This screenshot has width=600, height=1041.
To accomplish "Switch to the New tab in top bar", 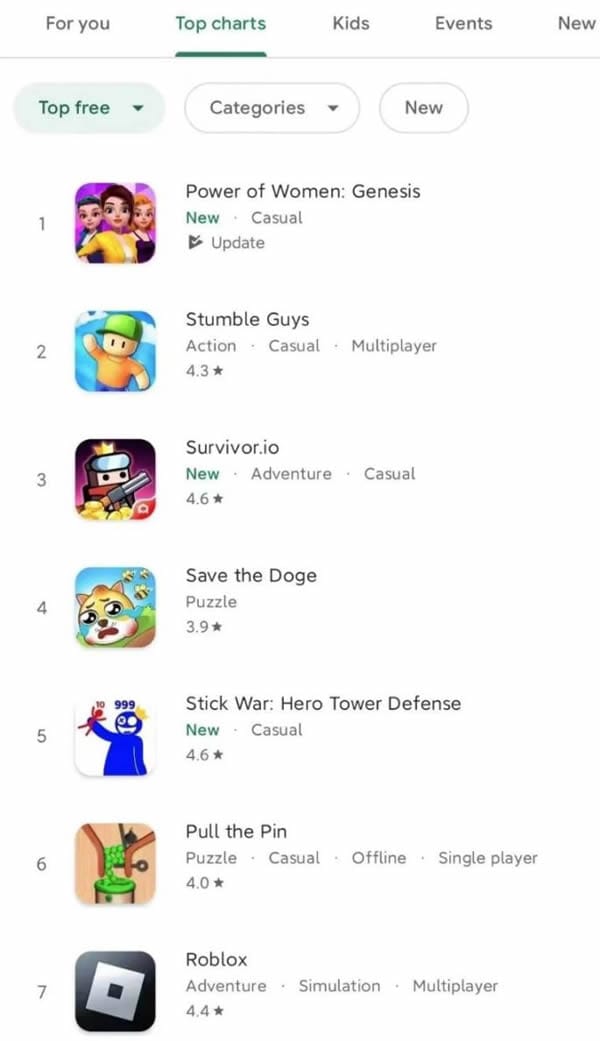I will 576,23.
